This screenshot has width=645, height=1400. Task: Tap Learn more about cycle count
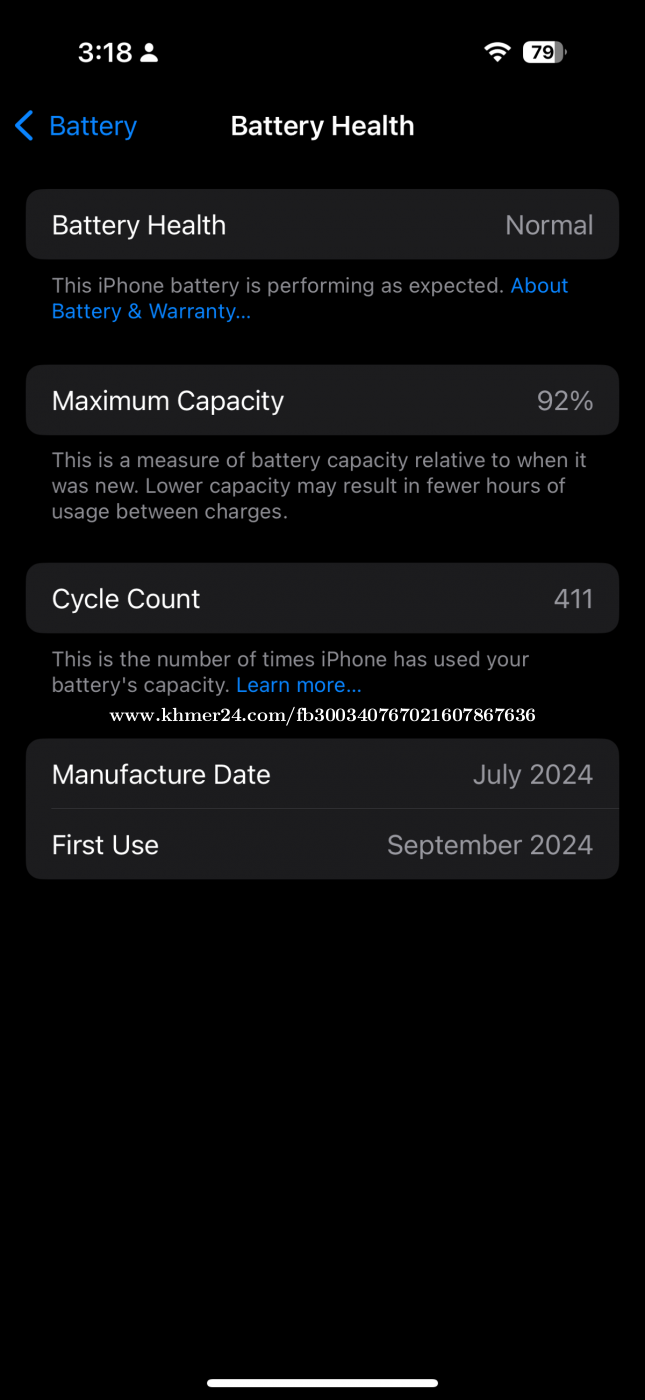(298, 685)
